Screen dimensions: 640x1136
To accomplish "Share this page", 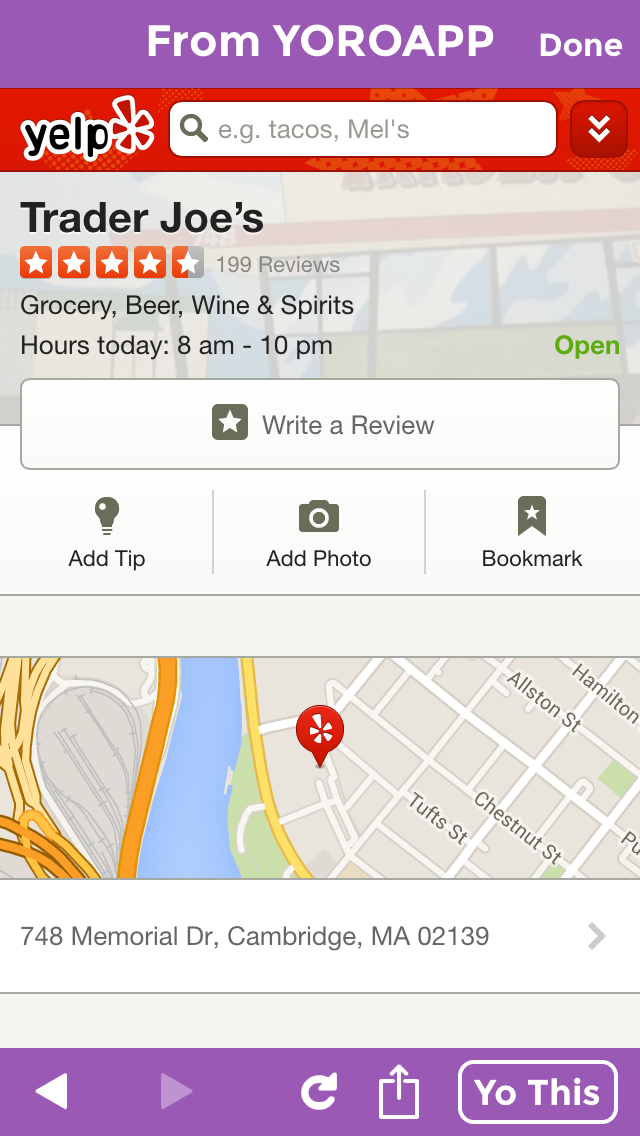I will point(398,1092).
